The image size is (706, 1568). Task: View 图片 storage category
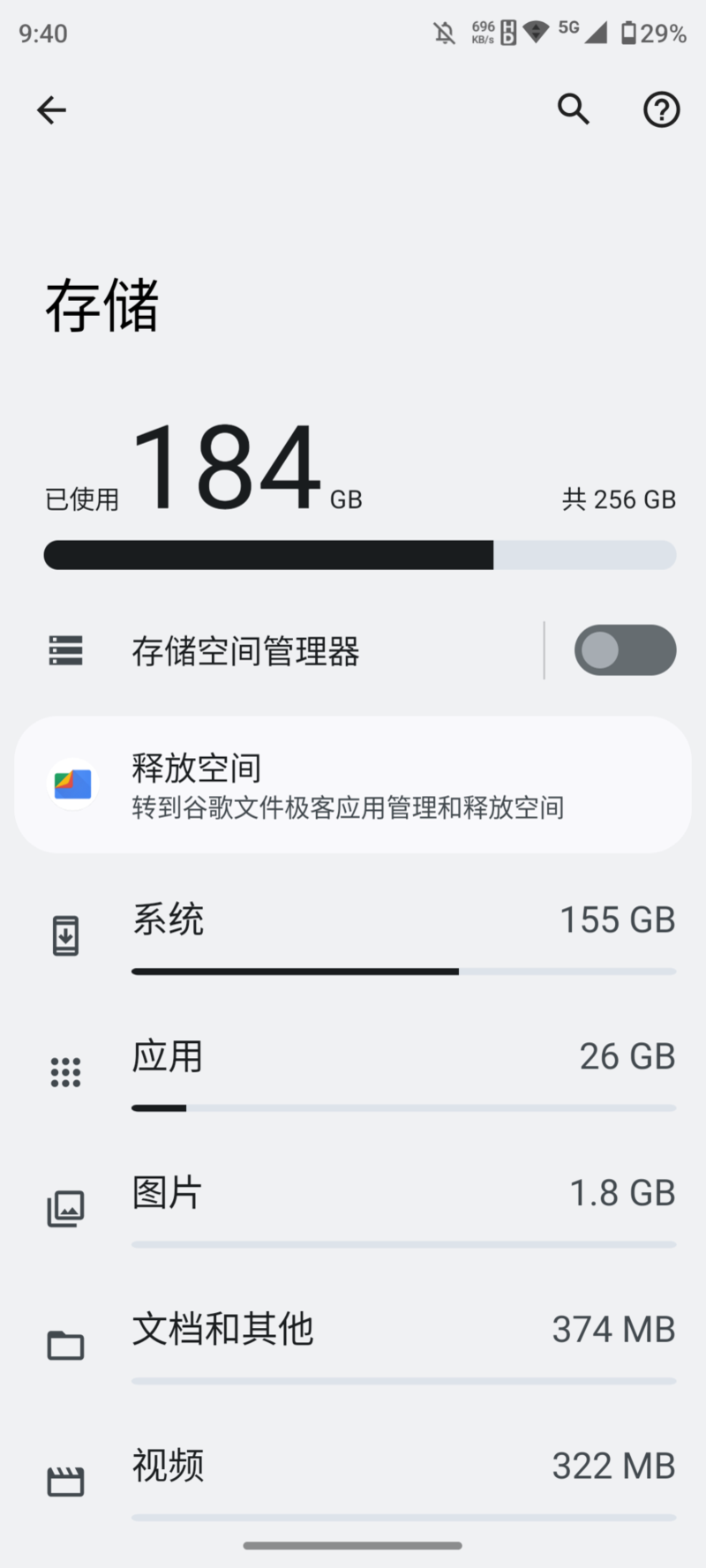pos(353,1210)
